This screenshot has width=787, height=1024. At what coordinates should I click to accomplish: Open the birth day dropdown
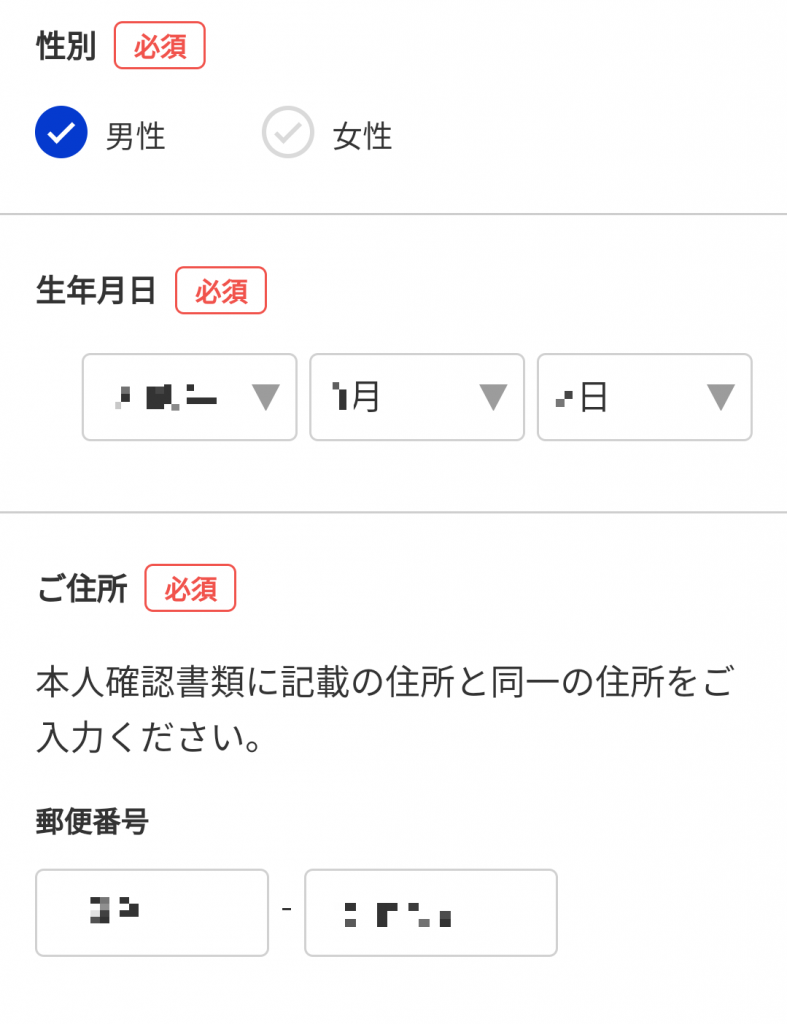click(644, 397)
